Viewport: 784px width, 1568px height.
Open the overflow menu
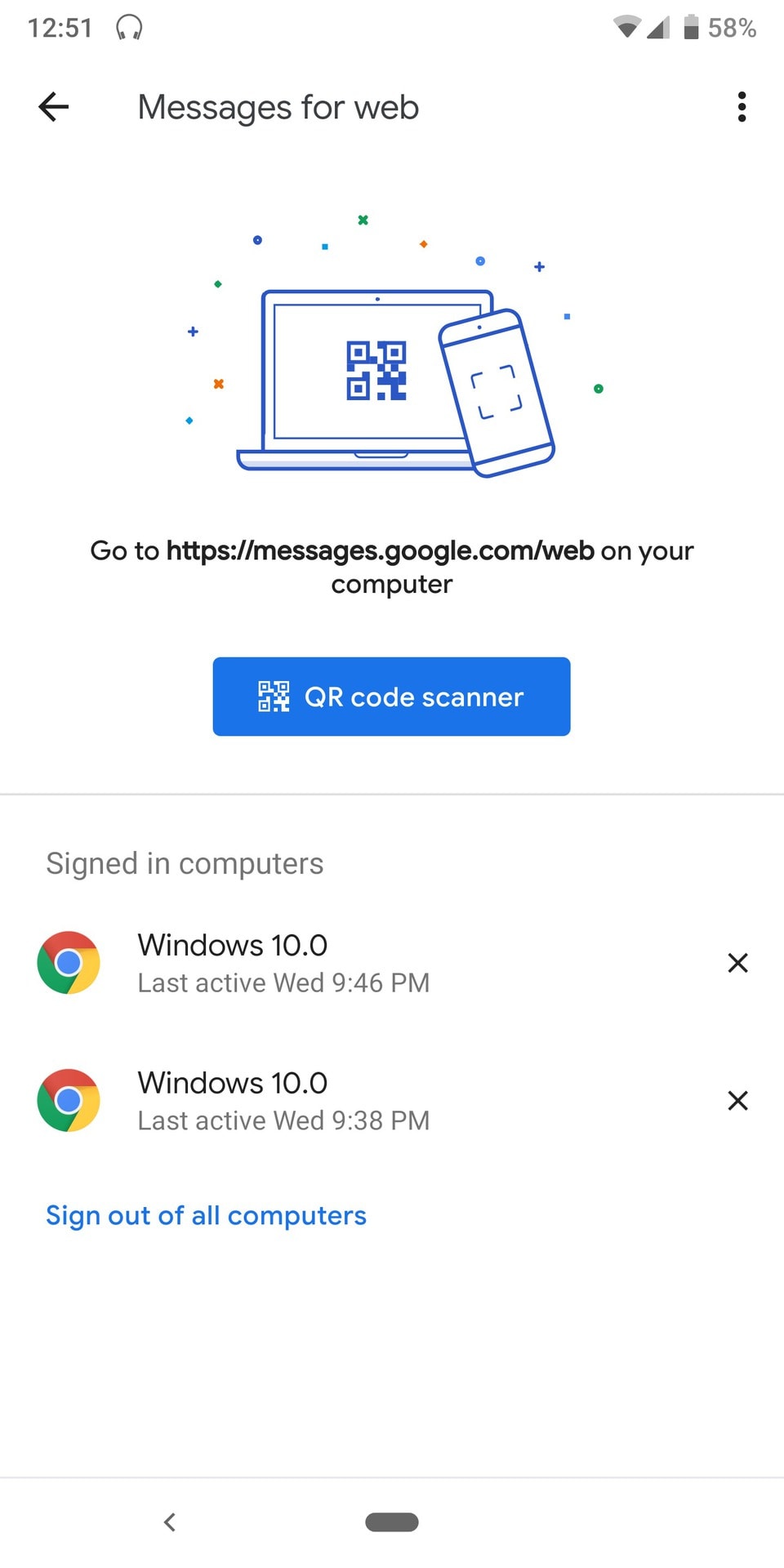tap(741, 107)
